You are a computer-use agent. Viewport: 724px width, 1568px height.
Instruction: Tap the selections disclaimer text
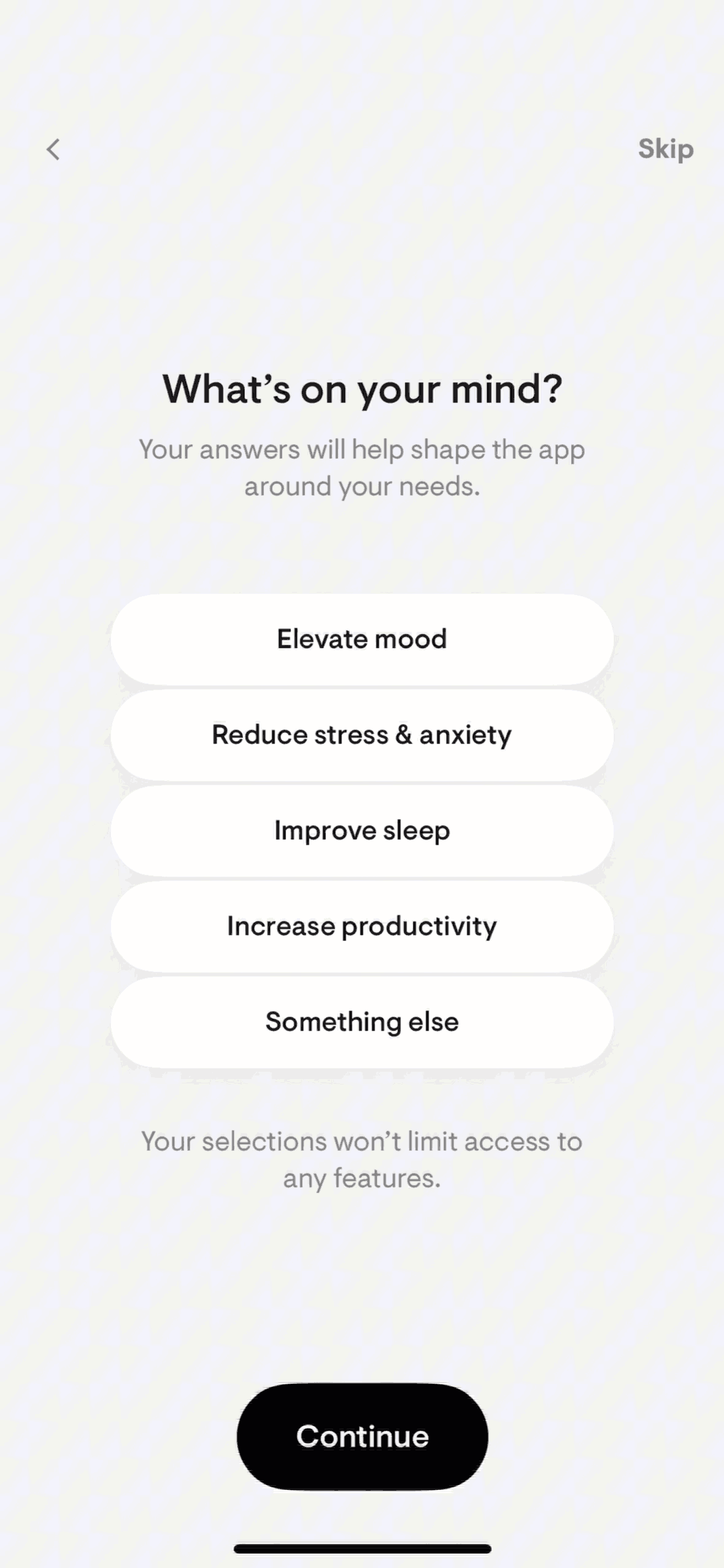click(x=362, y=1158)
